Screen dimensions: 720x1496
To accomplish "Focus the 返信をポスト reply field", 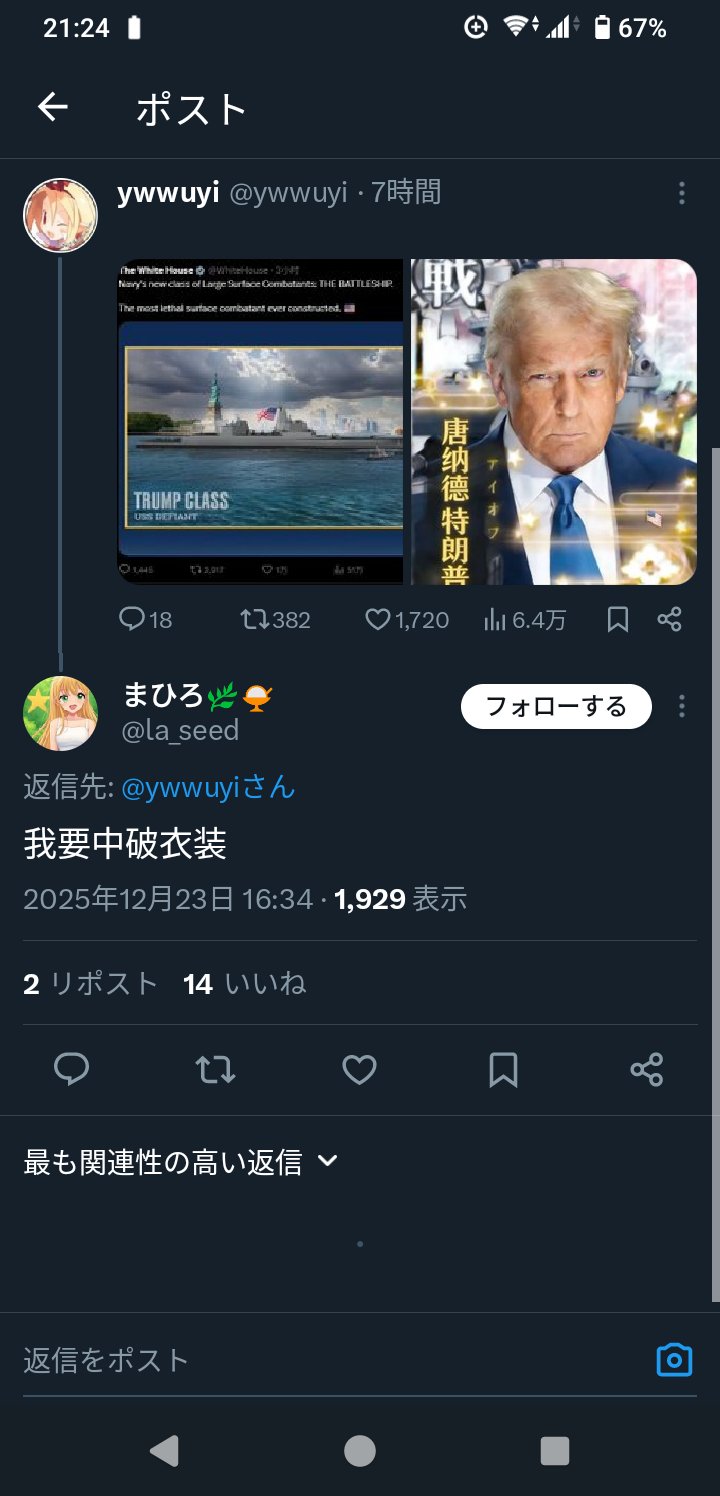I will pos(320,1360).
